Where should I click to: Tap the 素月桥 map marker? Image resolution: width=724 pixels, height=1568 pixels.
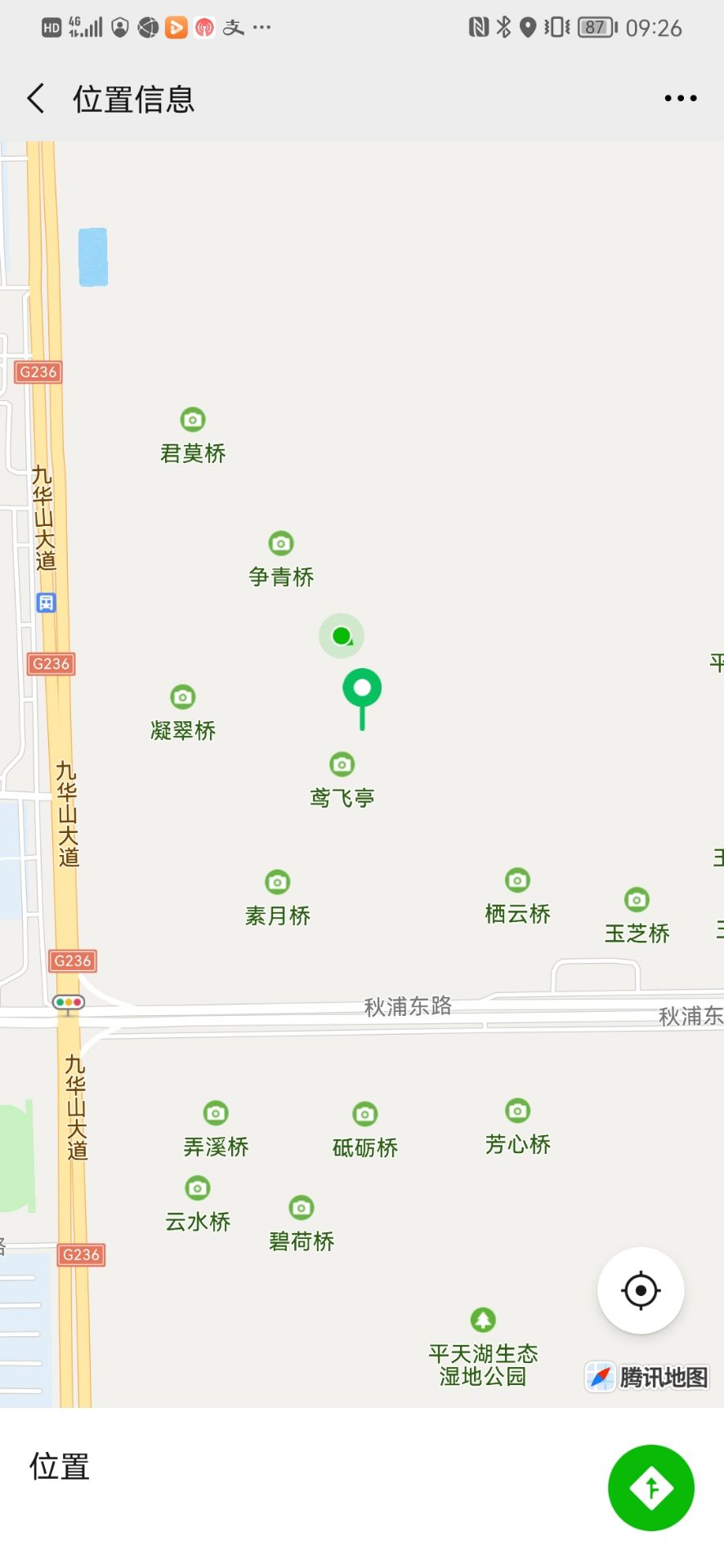click(278, 883)
